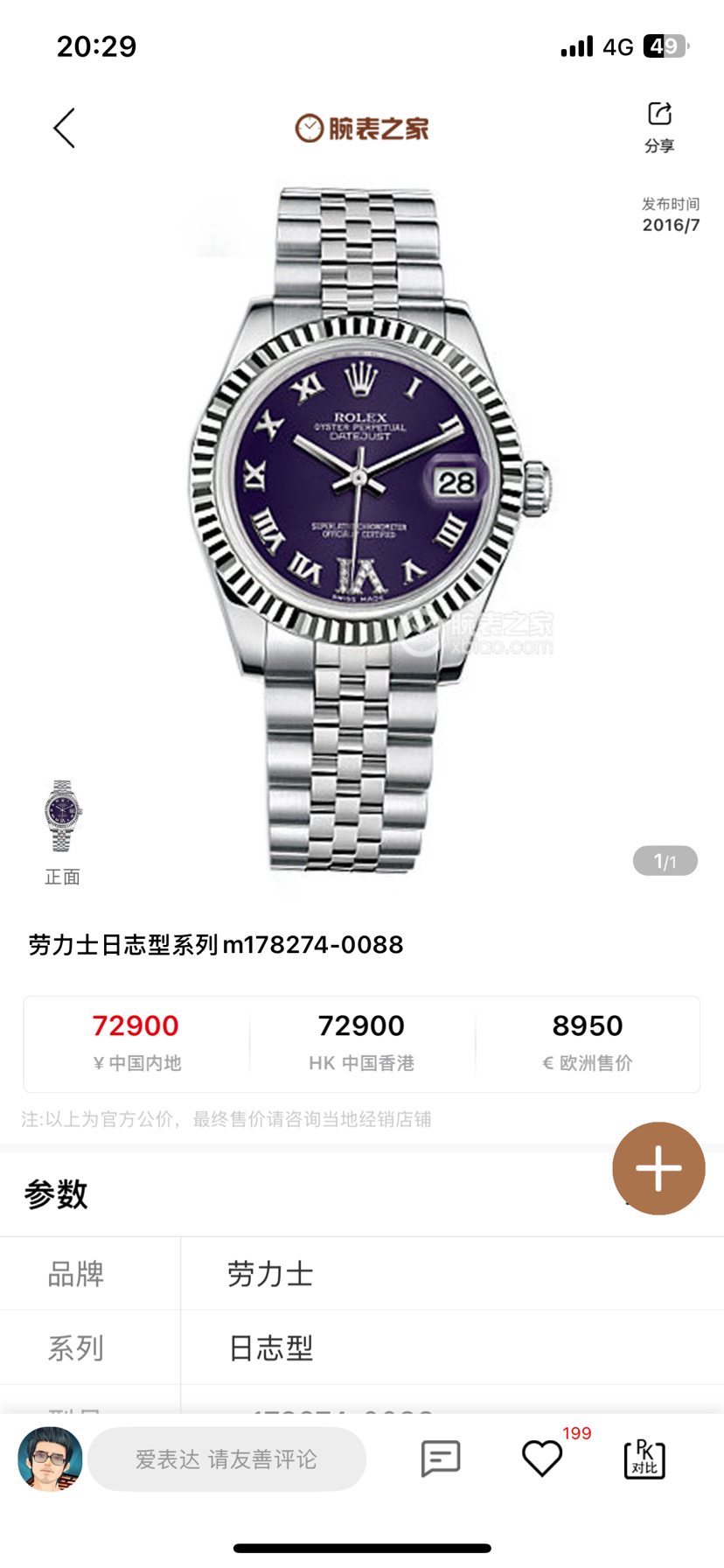Viewport: 724px width, 1568px height.
Task: Go back using the top-left arrow
Action: click(64, 129)
